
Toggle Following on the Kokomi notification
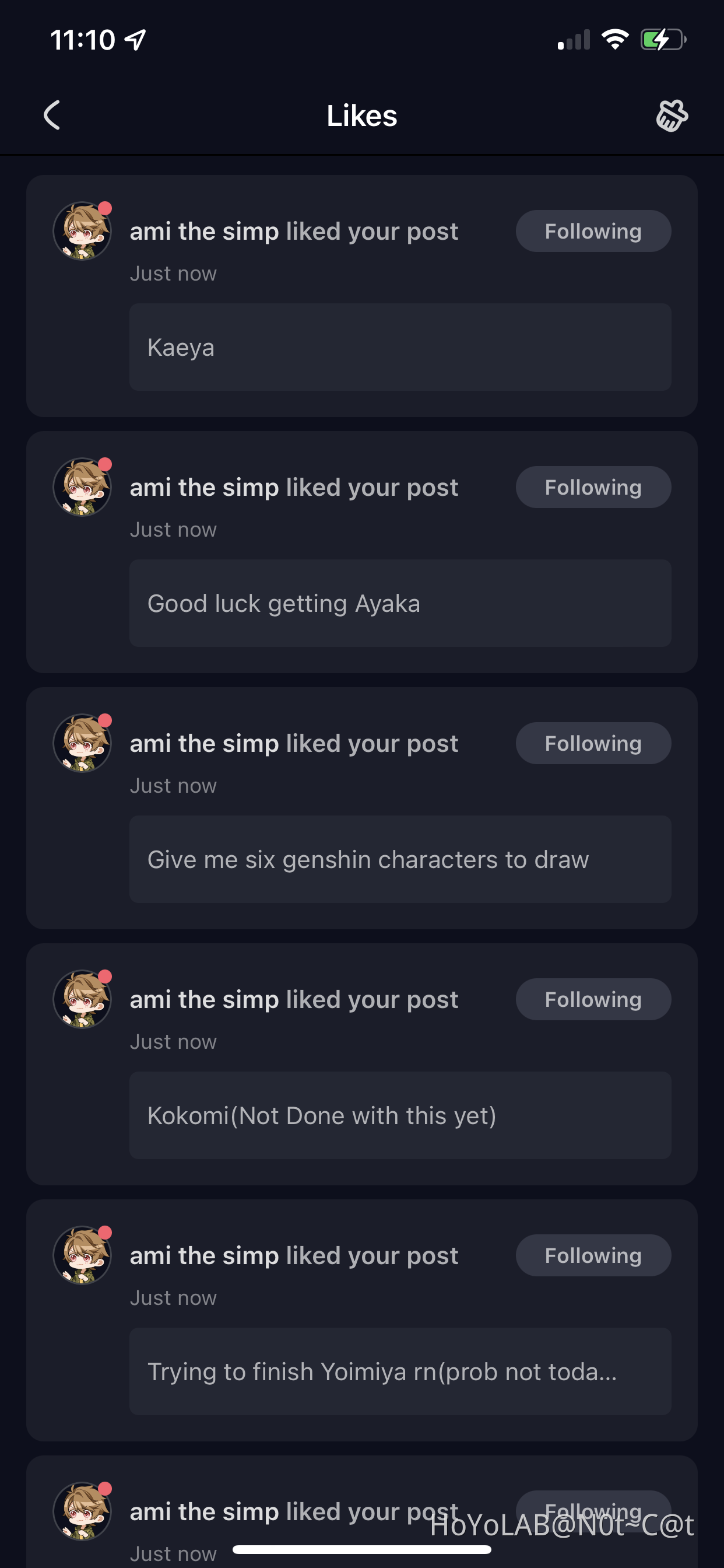593,999
